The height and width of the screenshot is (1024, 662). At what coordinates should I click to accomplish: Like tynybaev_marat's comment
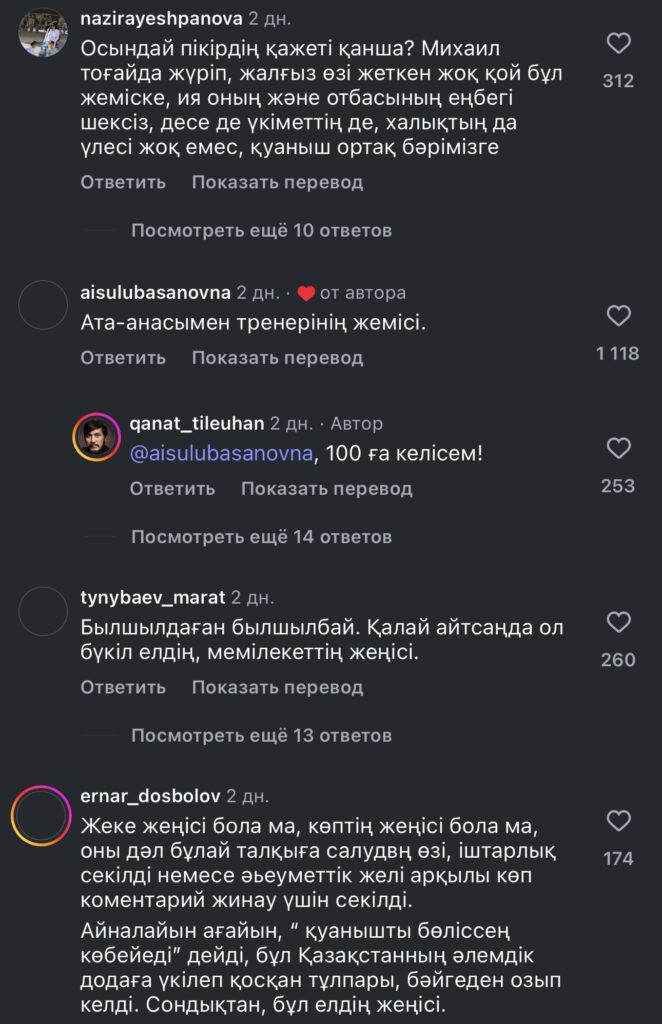619,622
